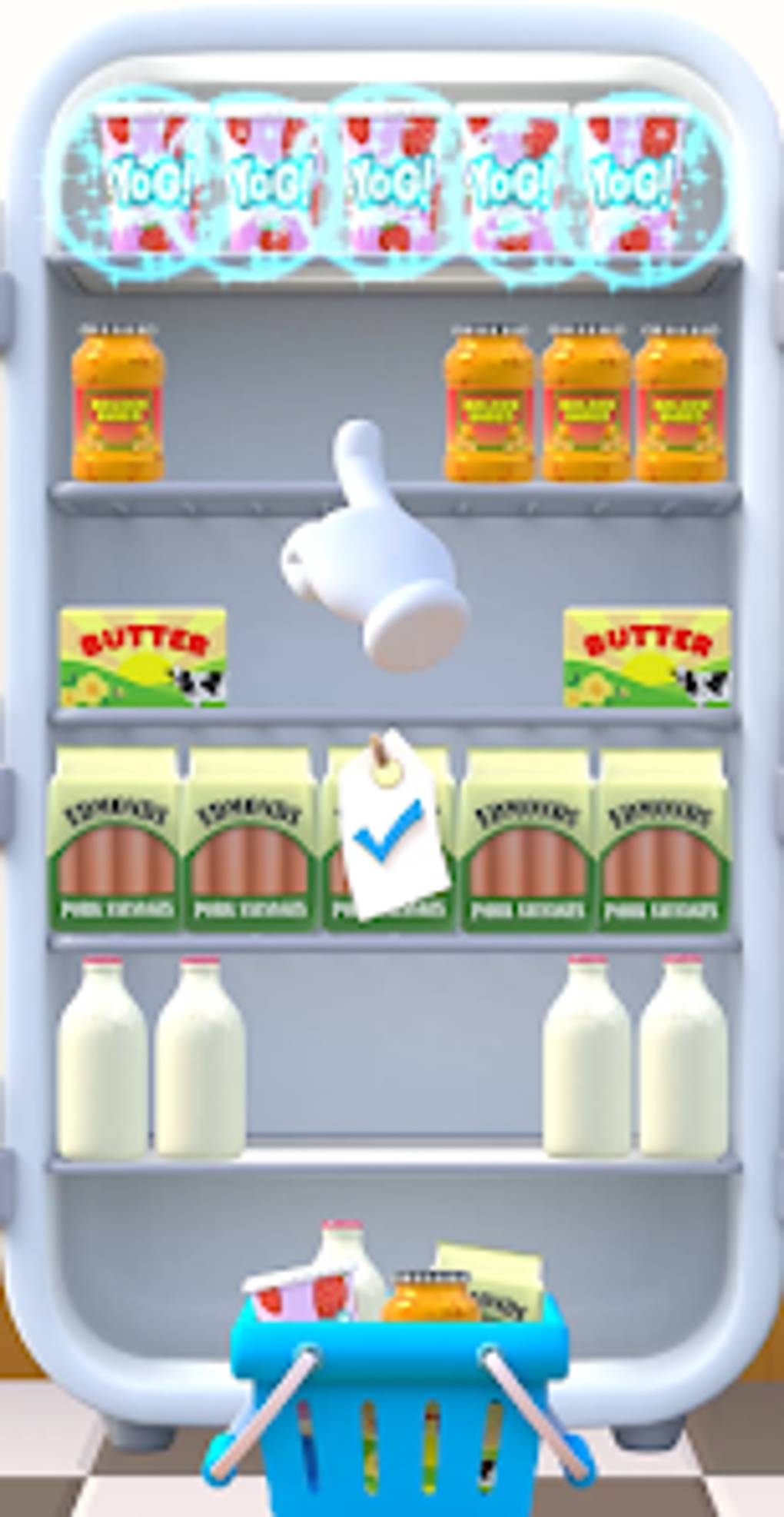
Task: Select the rightmost pork sausages pack
Action: pyautogui.click(x=662, y=840)
